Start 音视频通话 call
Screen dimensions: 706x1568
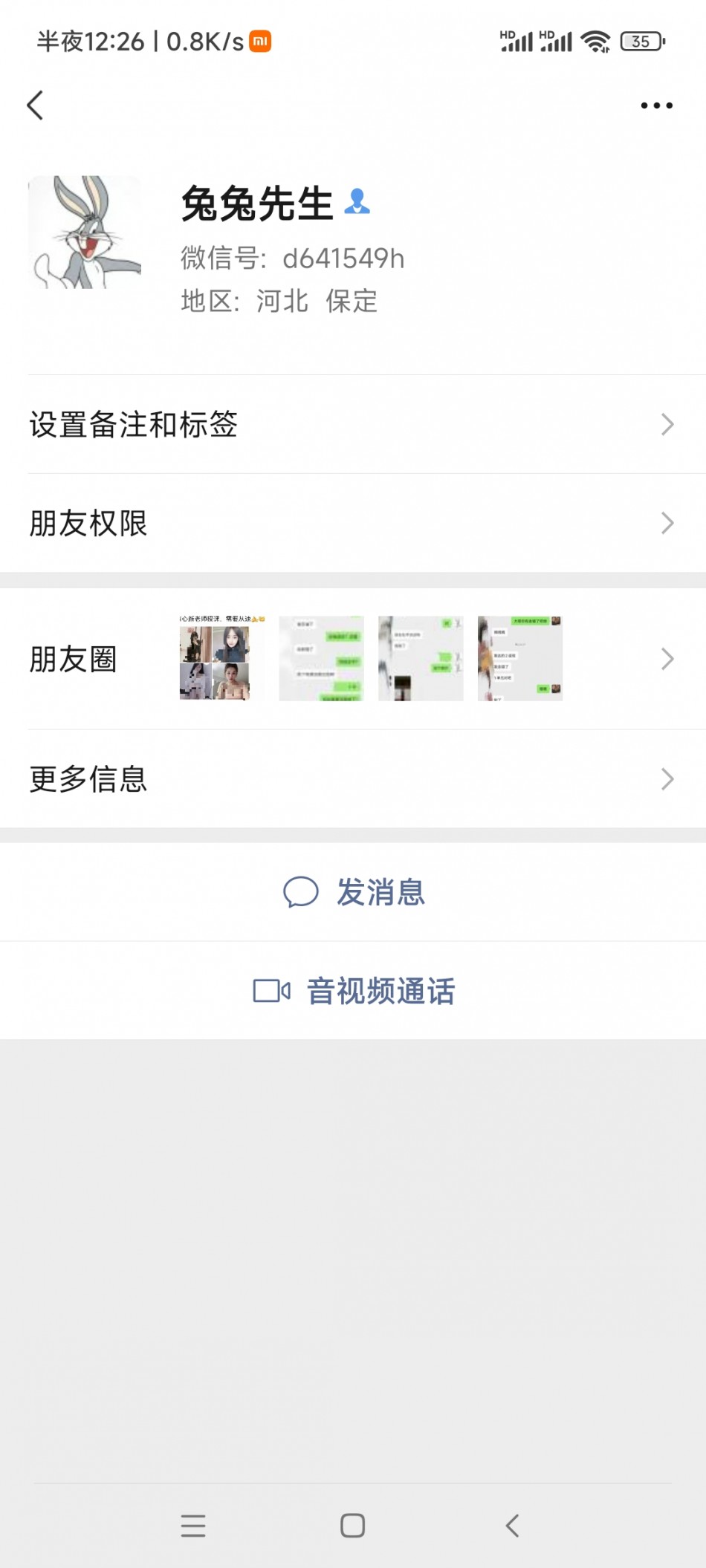354,991
